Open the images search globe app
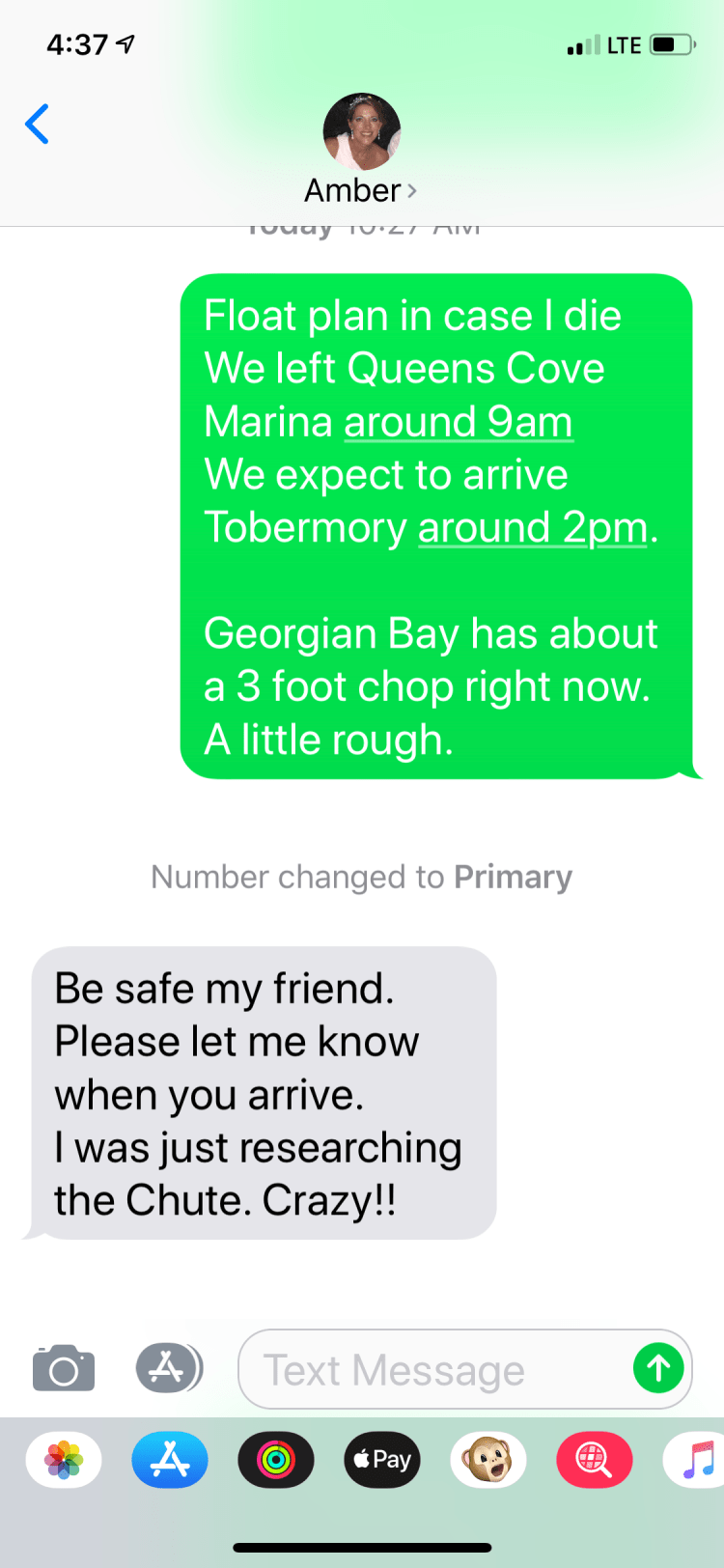 click(595, 1459)
